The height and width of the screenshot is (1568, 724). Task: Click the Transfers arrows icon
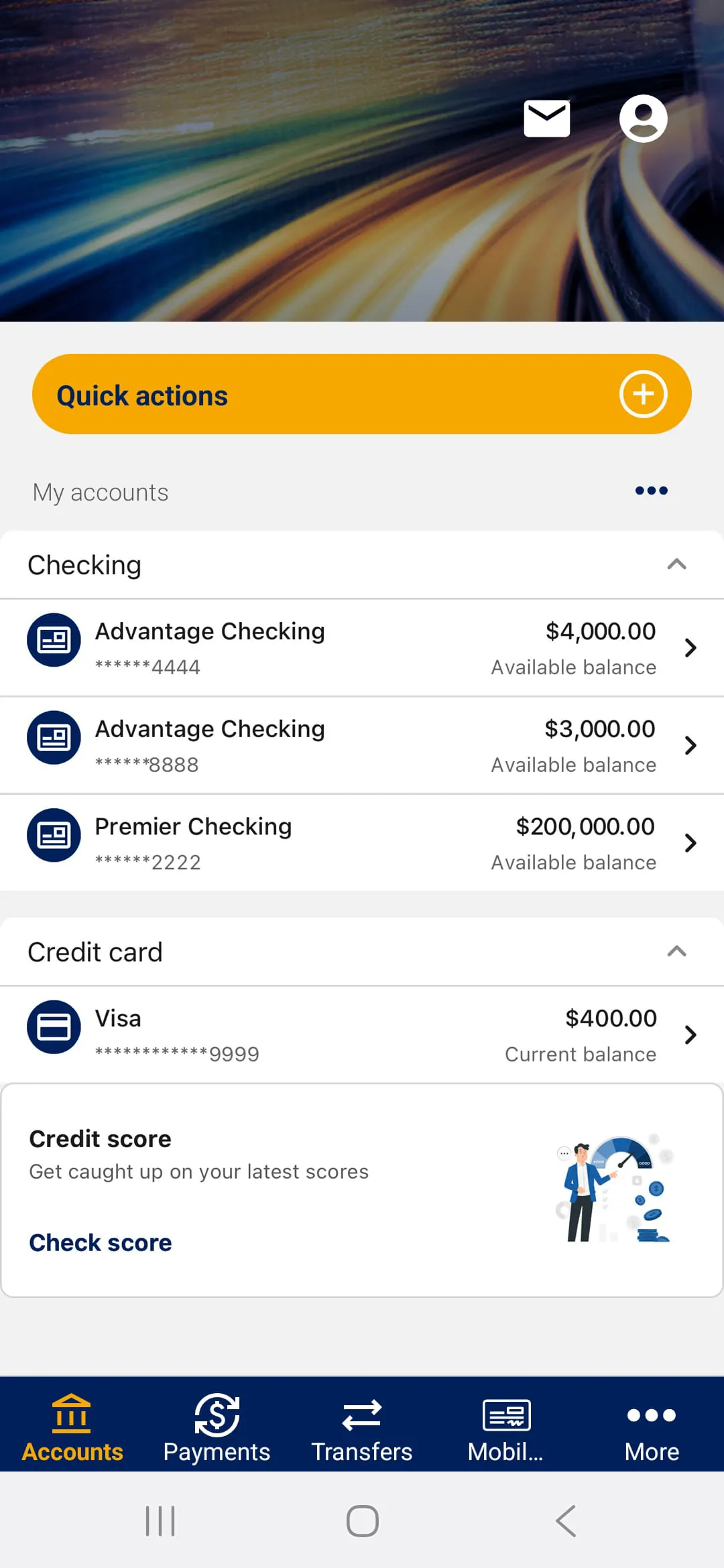pyautogui.click(x=361, y=1416)
